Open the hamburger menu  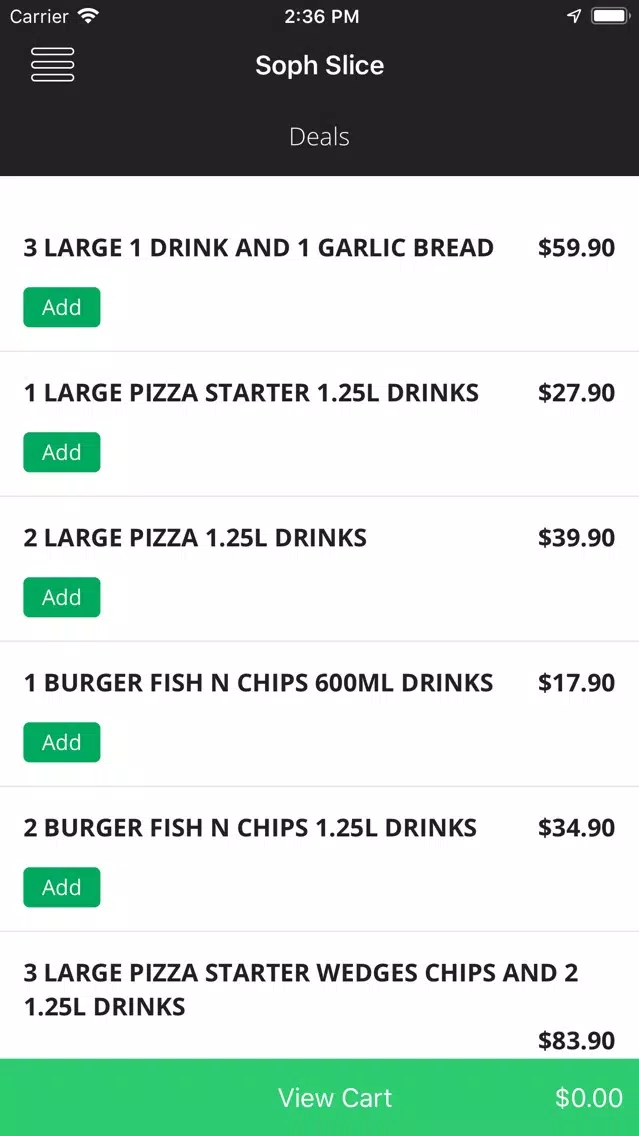click(52, 64)
